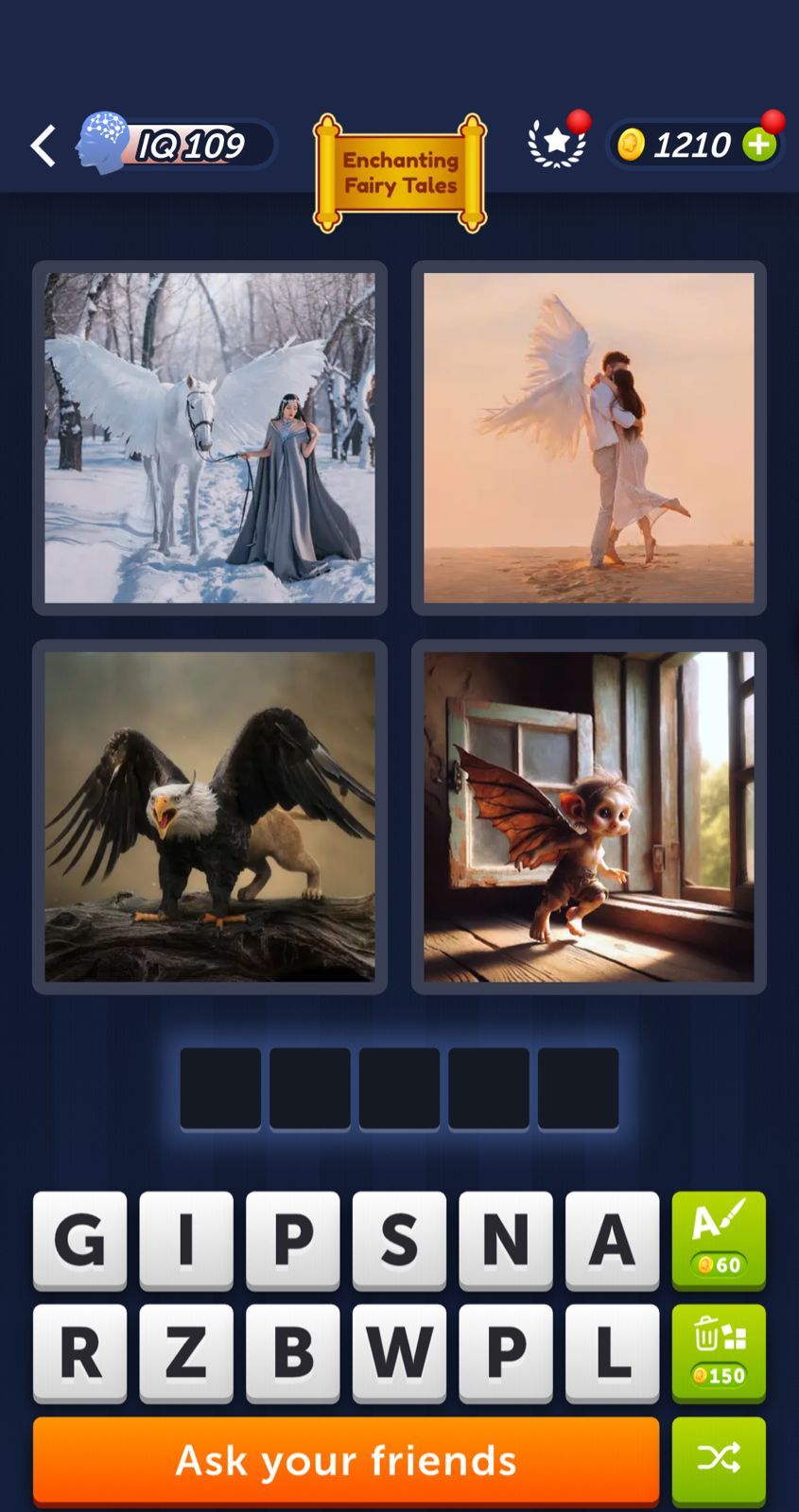The height and width of the screenshot is (1512, 799).
Task: Tap the letter Z tile
Action: click(186, 1352)
